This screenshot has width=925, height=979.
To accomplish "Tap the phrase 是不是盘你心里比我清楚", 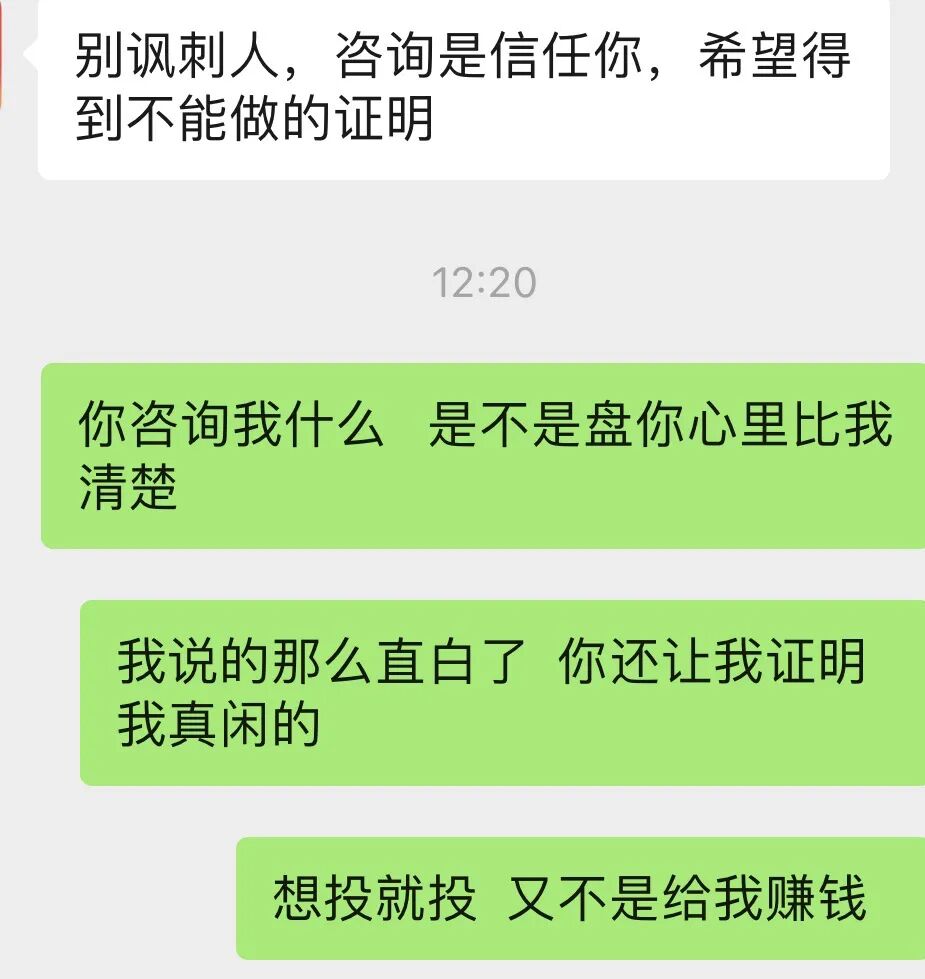I will [x=660, y=425].
